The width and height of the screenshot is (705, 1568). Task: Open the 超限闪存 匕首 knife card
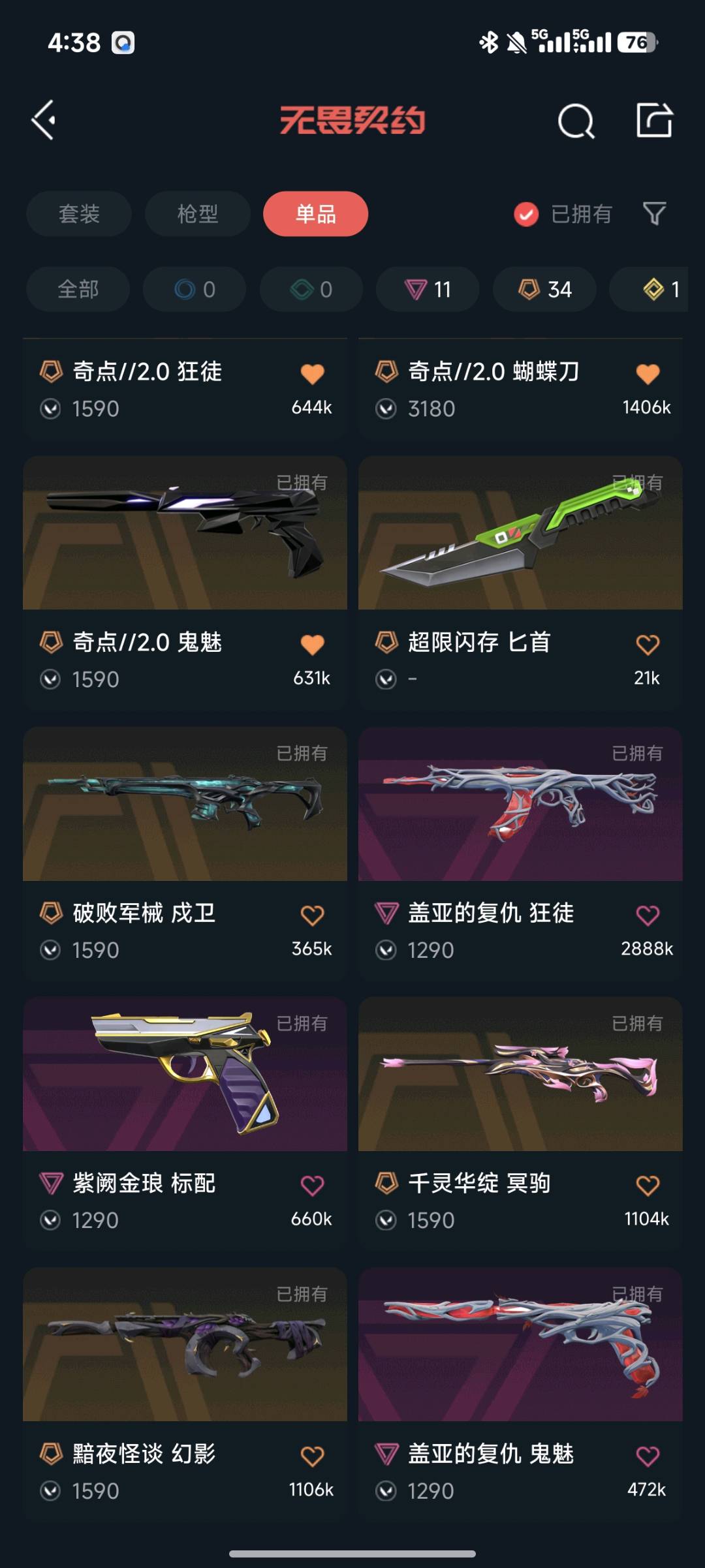520,583
